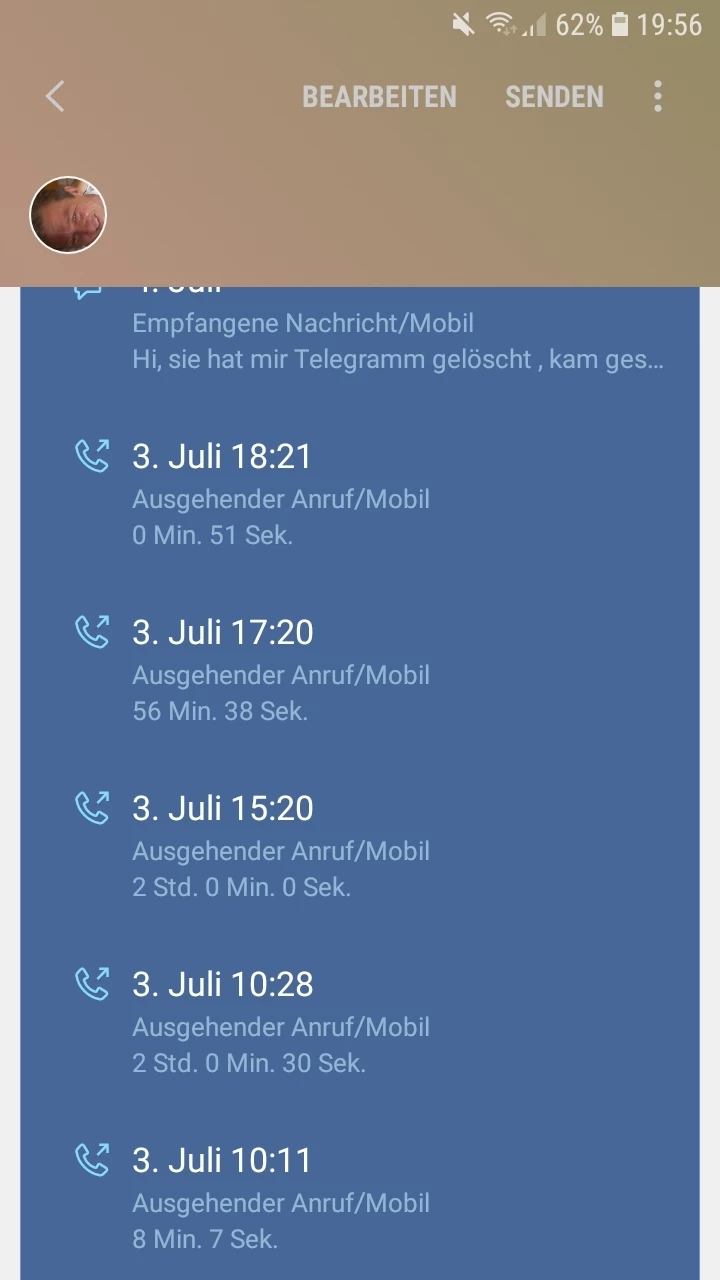Open the three-dot overflow menu
The height and width of the screenshot is (1280, 720).
tap(657, 97)
